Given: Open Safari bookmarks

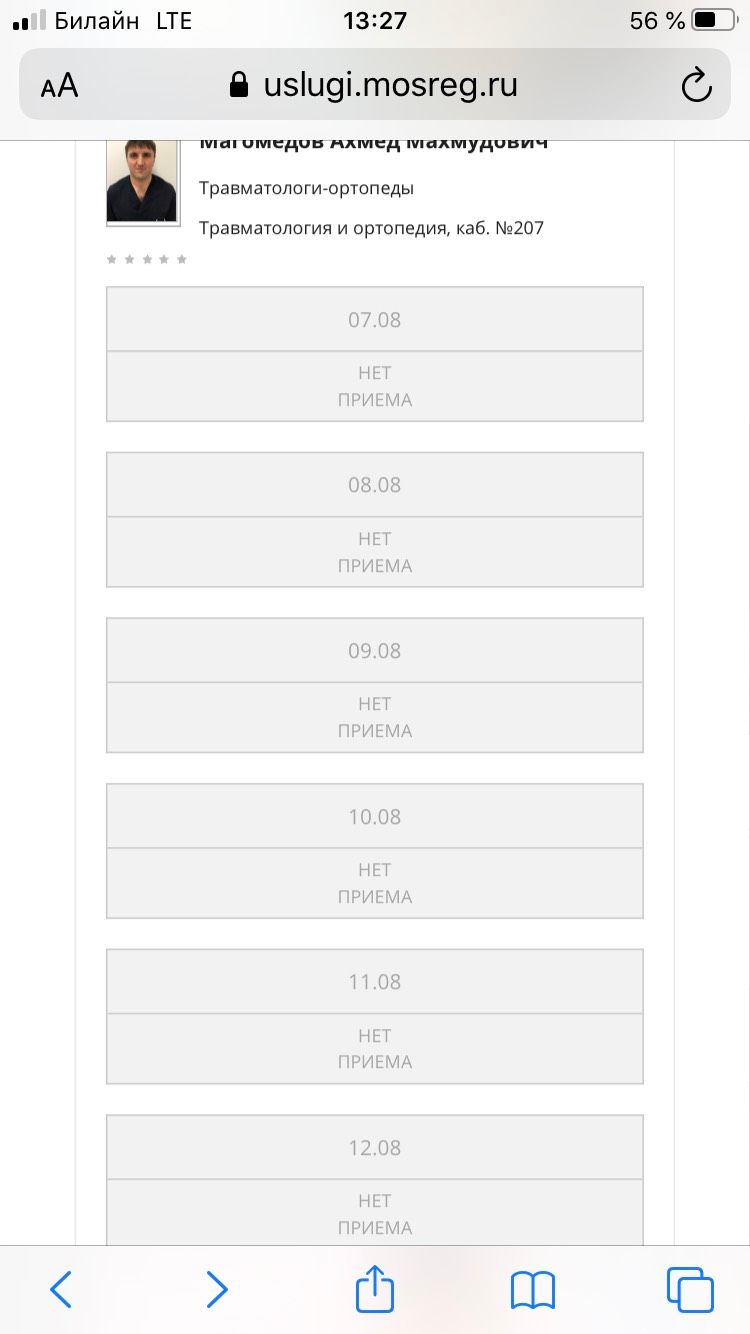Looking at the screenshot, I should pos(532,1290).
